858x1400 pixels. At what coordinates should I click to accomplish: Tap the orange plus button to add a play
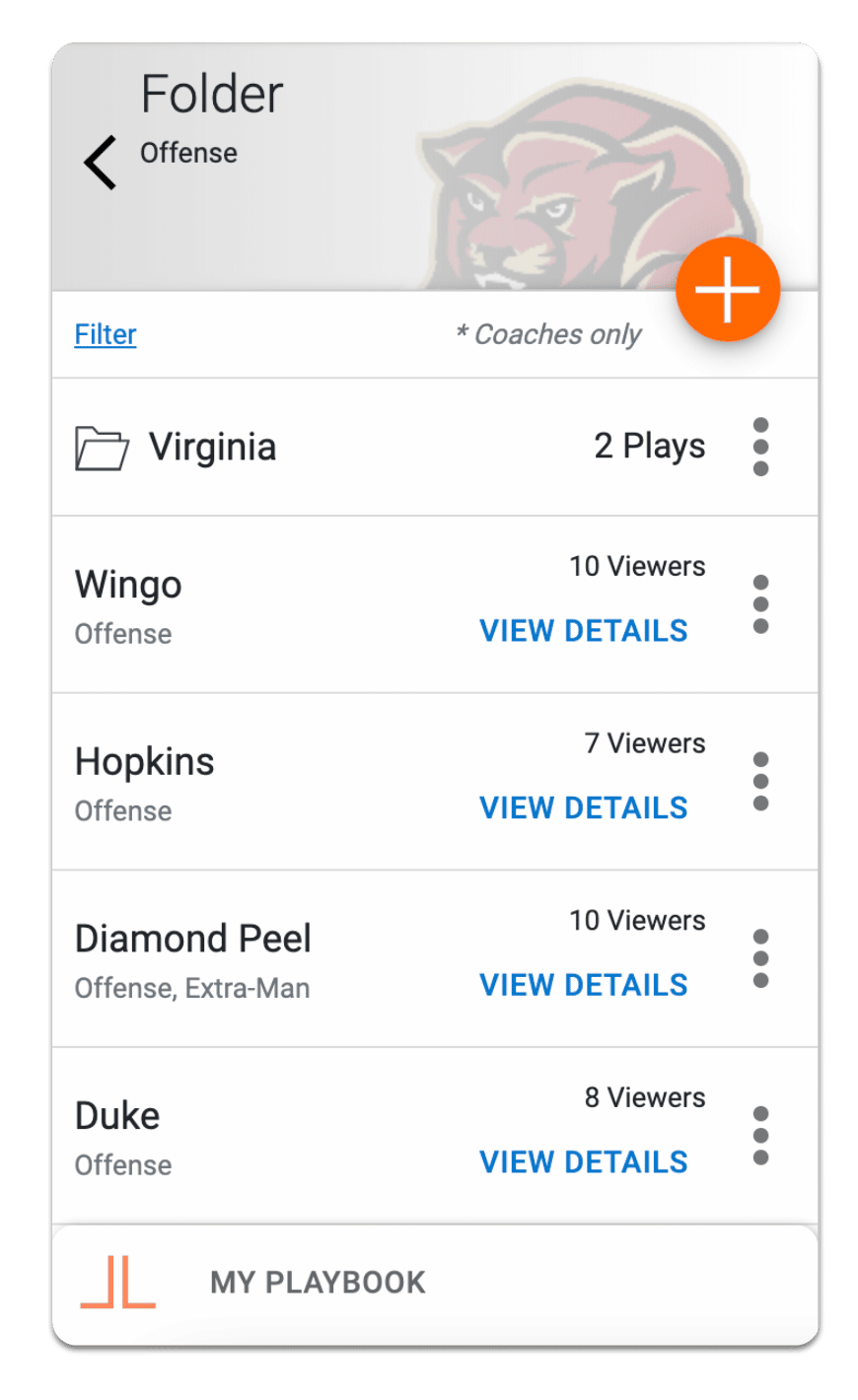point(729,288)
